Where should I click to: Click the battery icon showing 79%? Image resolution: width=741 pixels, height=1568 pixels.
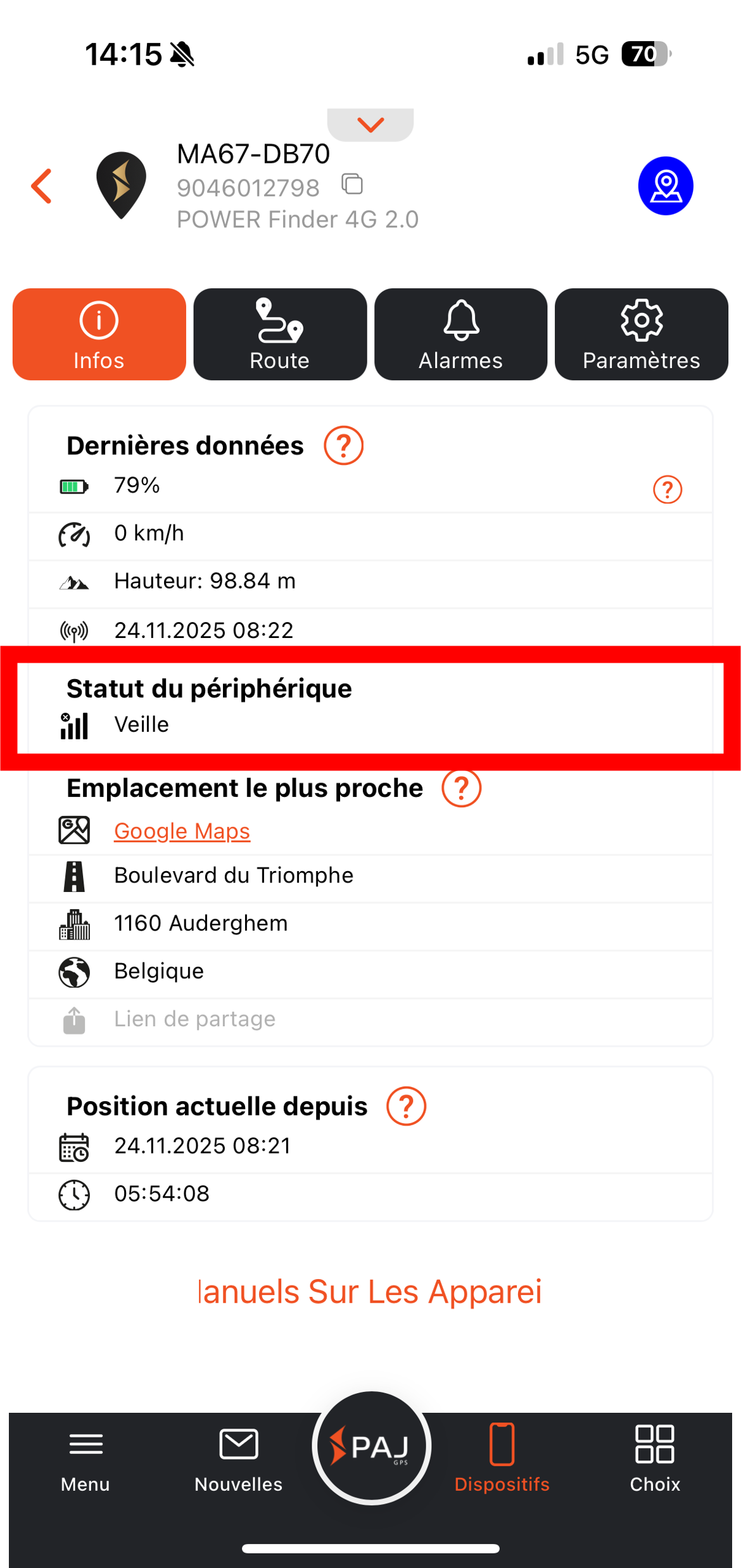tap(73, 485)
